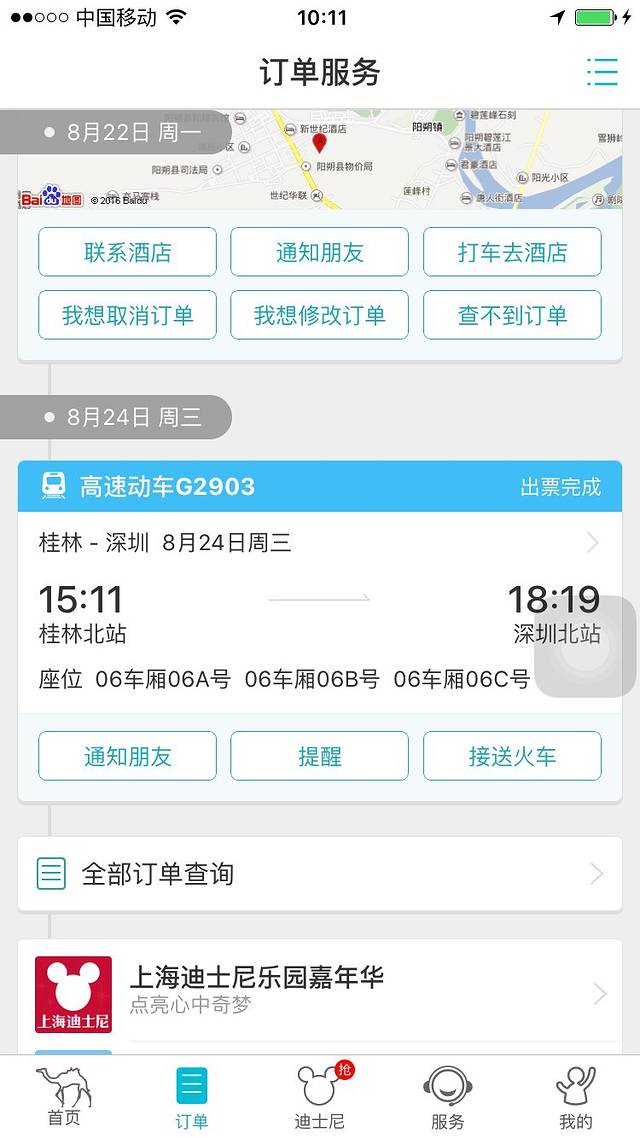This screenshot has height=1138, width=640.
Task: Go to the 迪士尼 tab
Action: (x=319, y=1096)
